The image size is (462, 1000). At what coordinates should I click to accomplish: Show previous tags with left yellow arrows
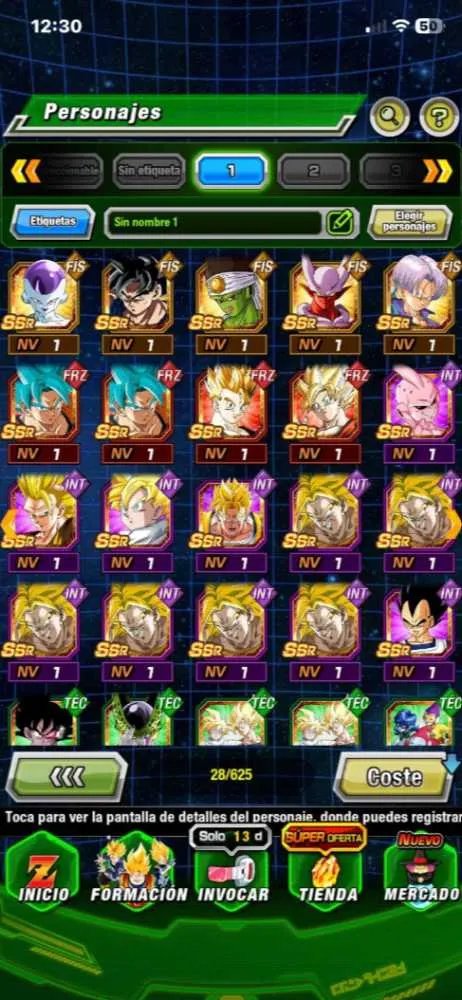tap(26, 171)
